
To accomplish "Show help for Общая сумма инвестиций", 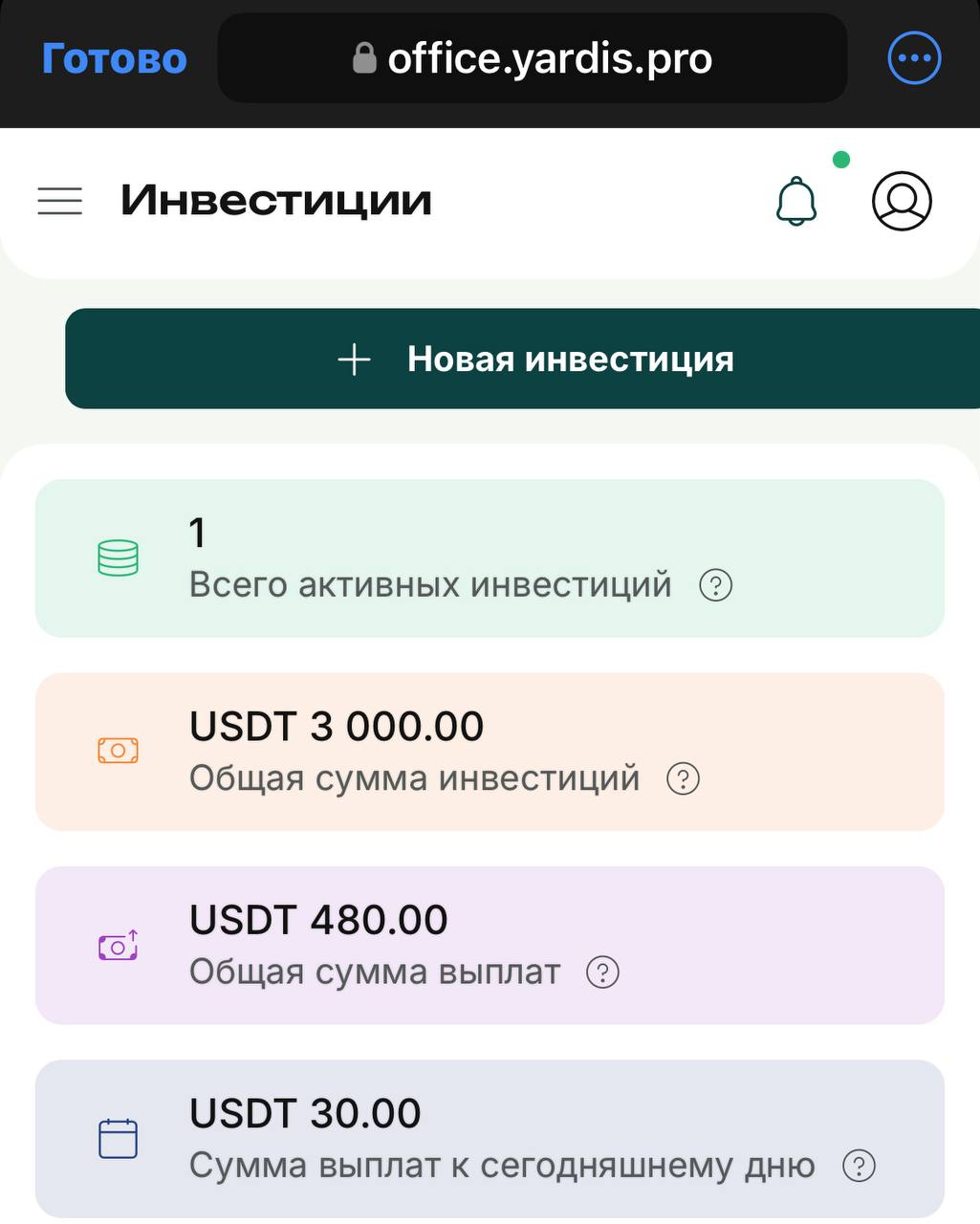I will [683, 778].
